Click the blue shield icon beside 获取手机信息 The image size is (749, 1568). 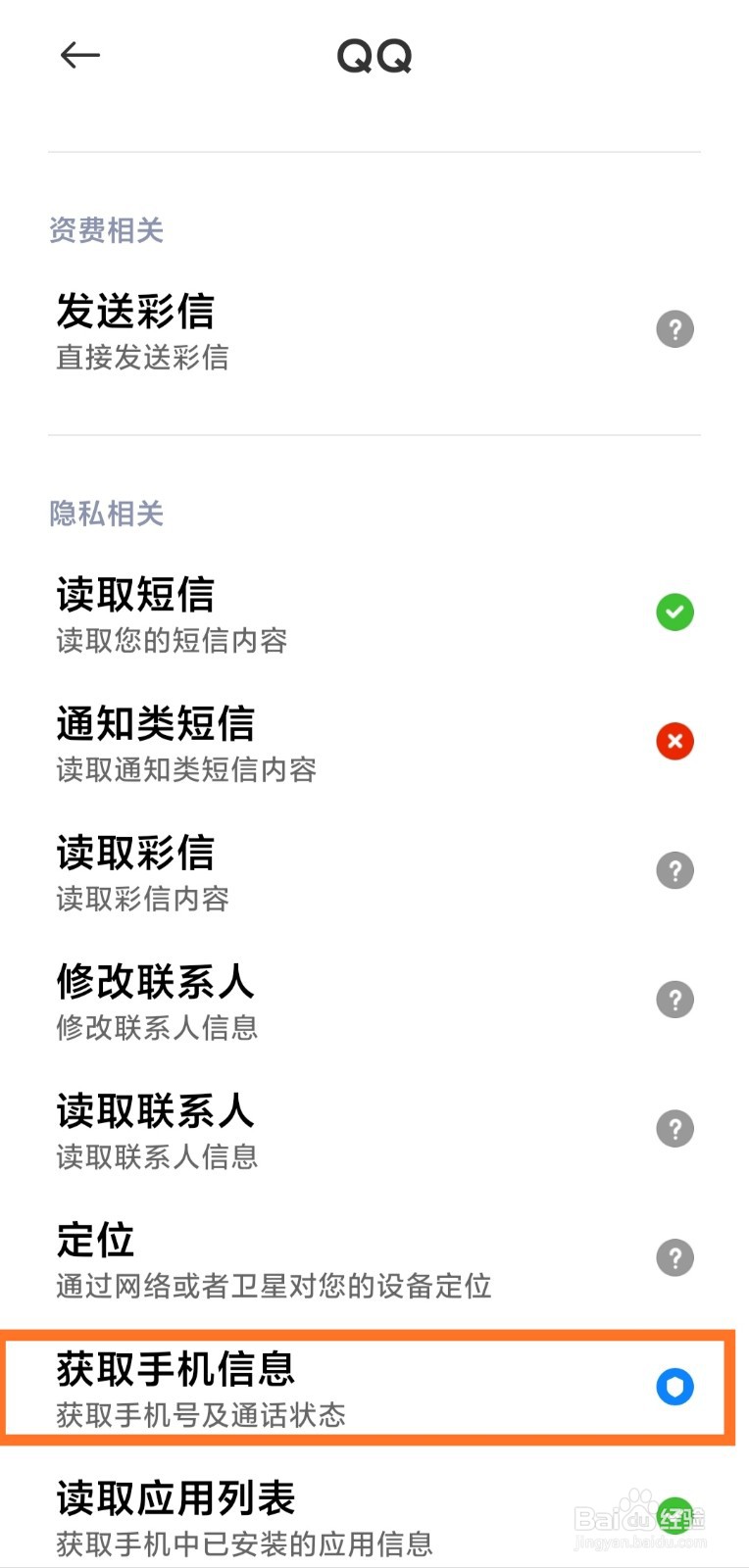tap(674, 1387)
